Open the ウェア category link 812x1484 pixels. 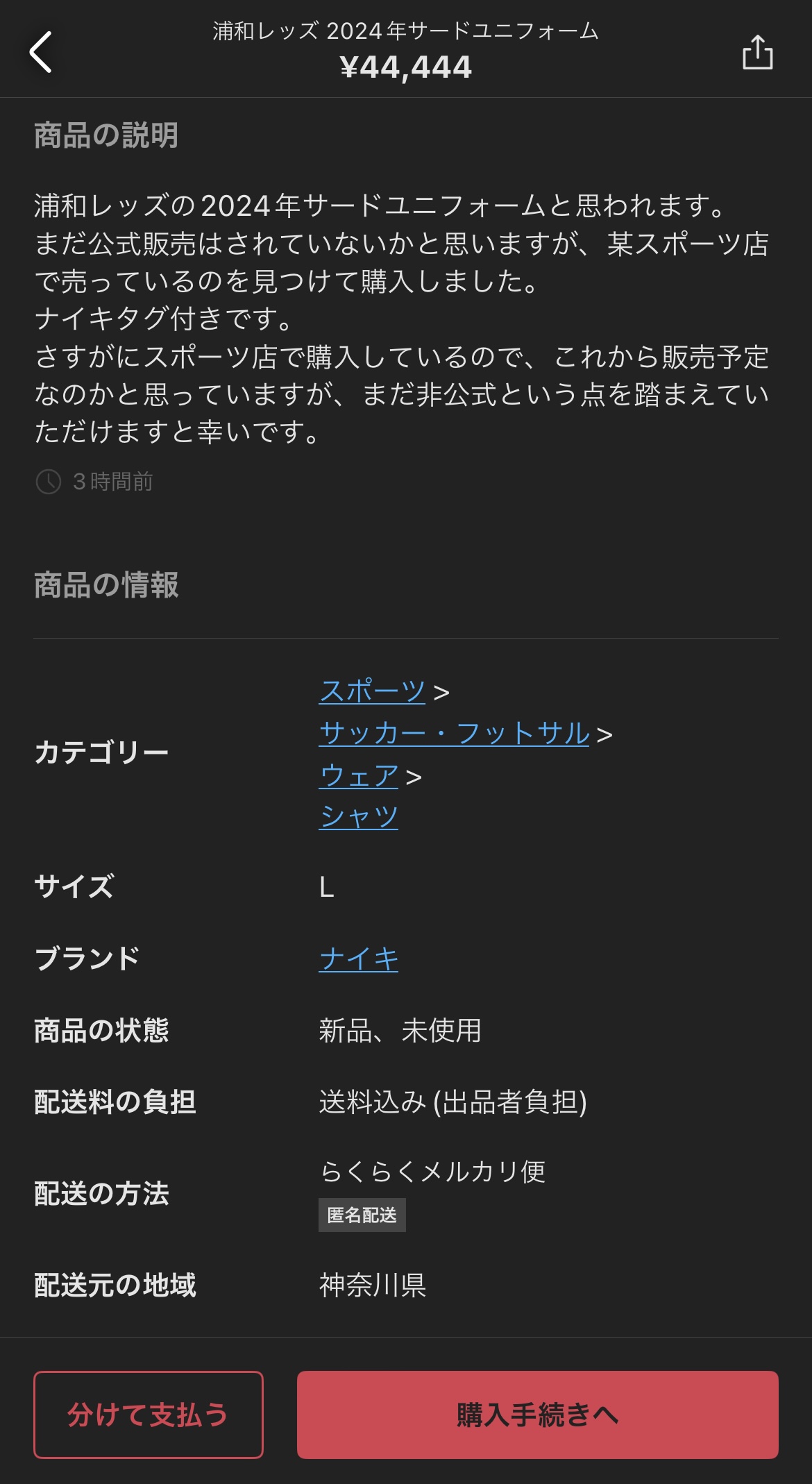tap(358, 776)
